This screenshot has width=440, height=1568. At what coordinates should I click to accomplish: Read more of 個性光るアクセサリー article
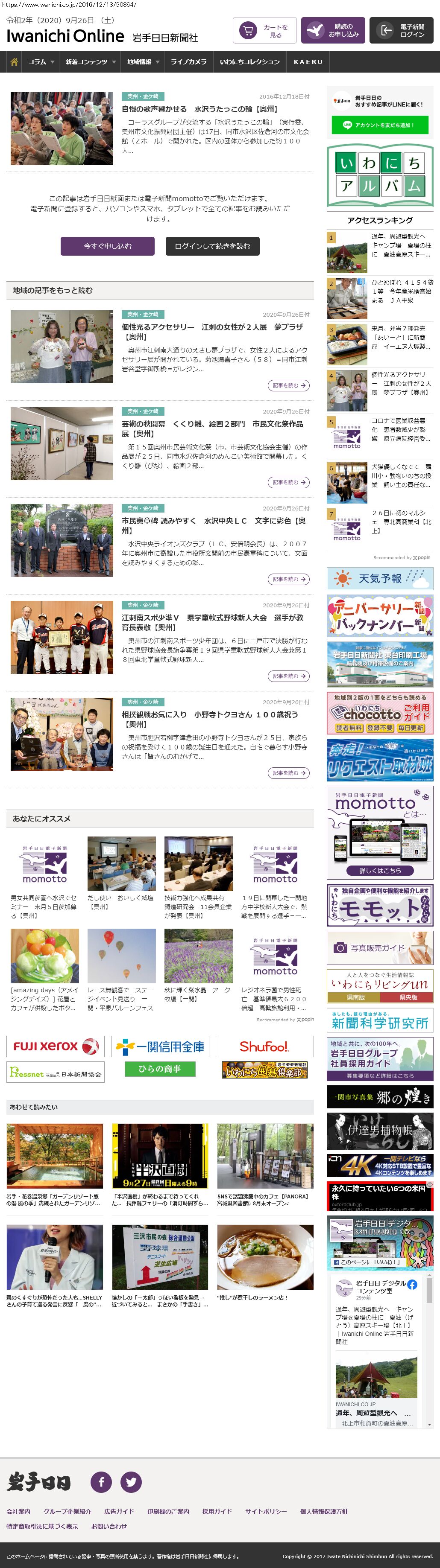coord(288,385)
